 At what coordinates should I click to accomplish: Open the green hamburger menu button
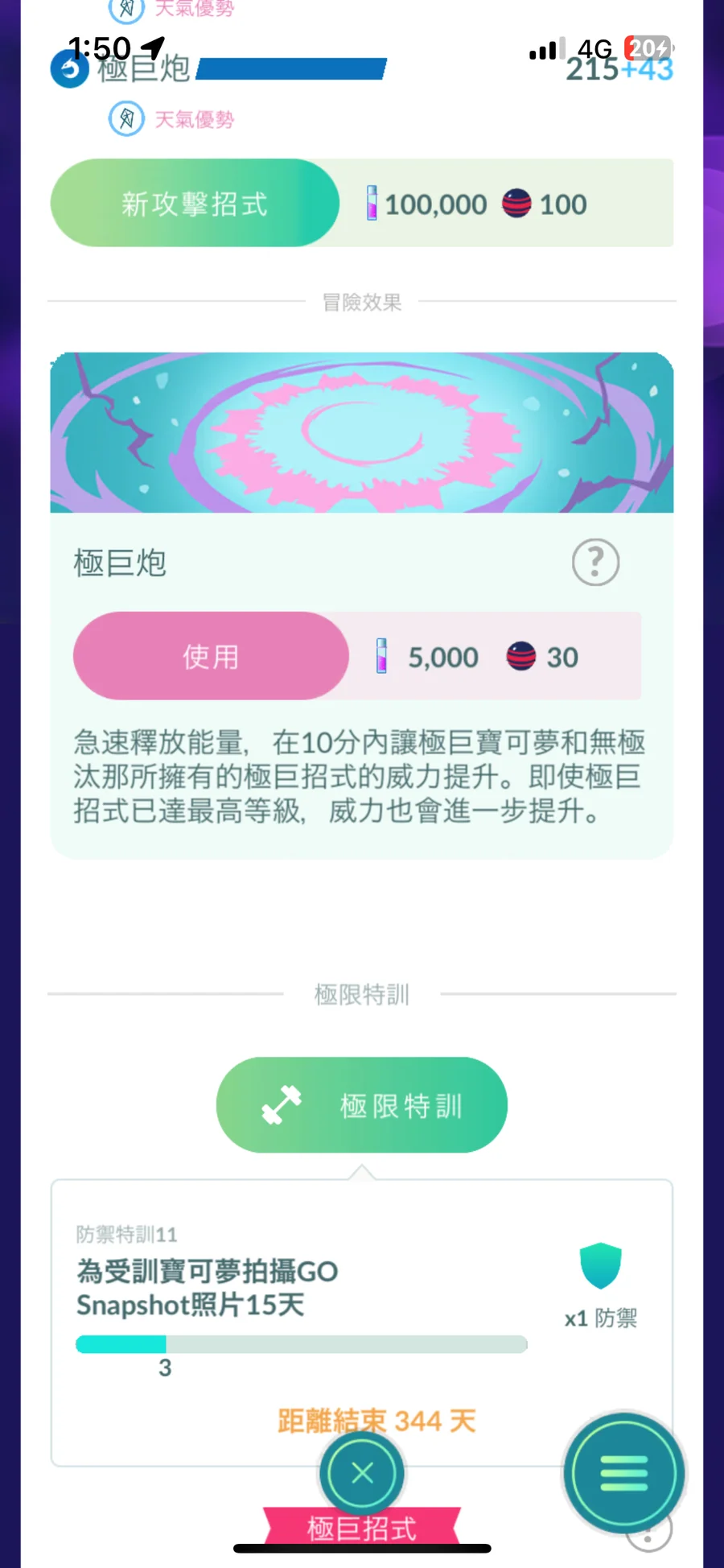[623, 1473]
